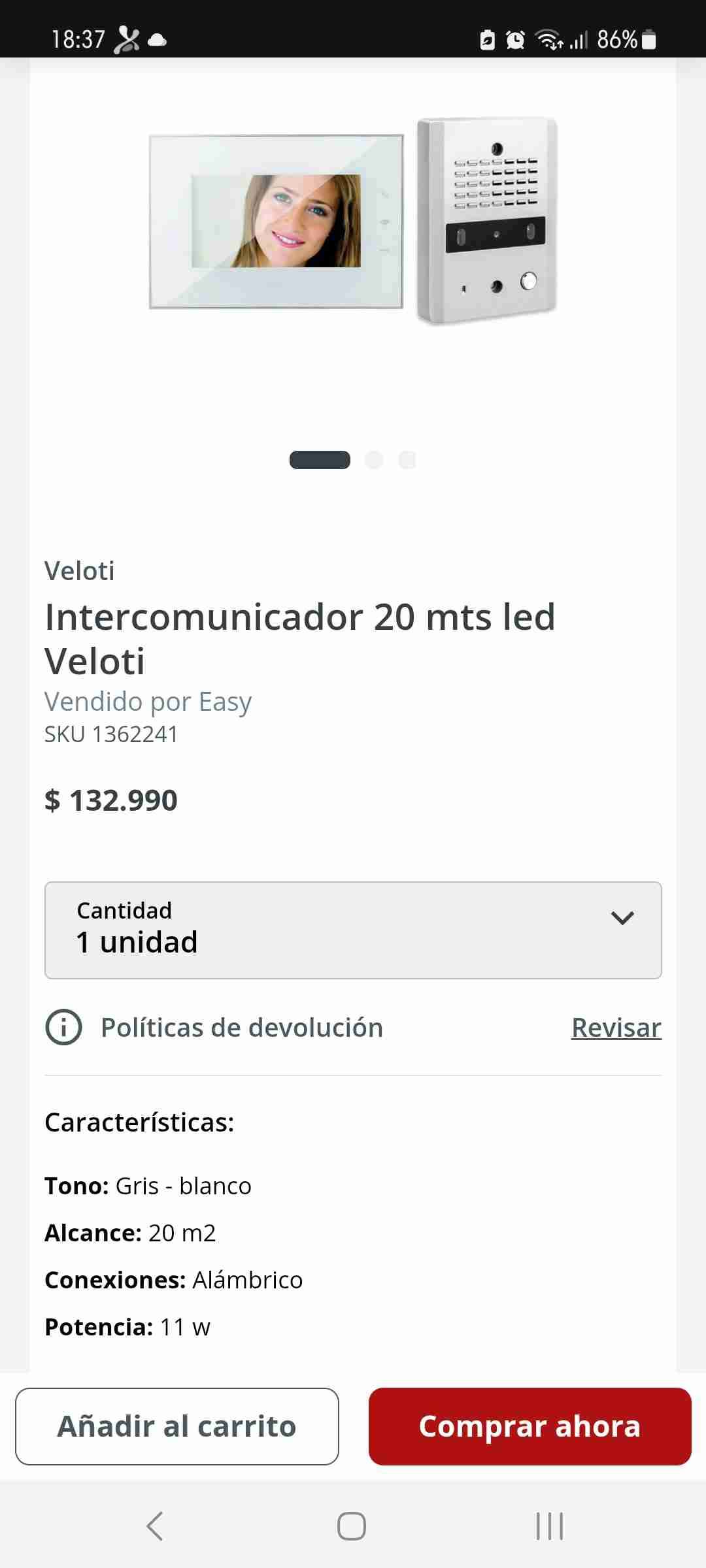Tap the home navigation icon
706x1568 pixels.
click(352, 1526)
